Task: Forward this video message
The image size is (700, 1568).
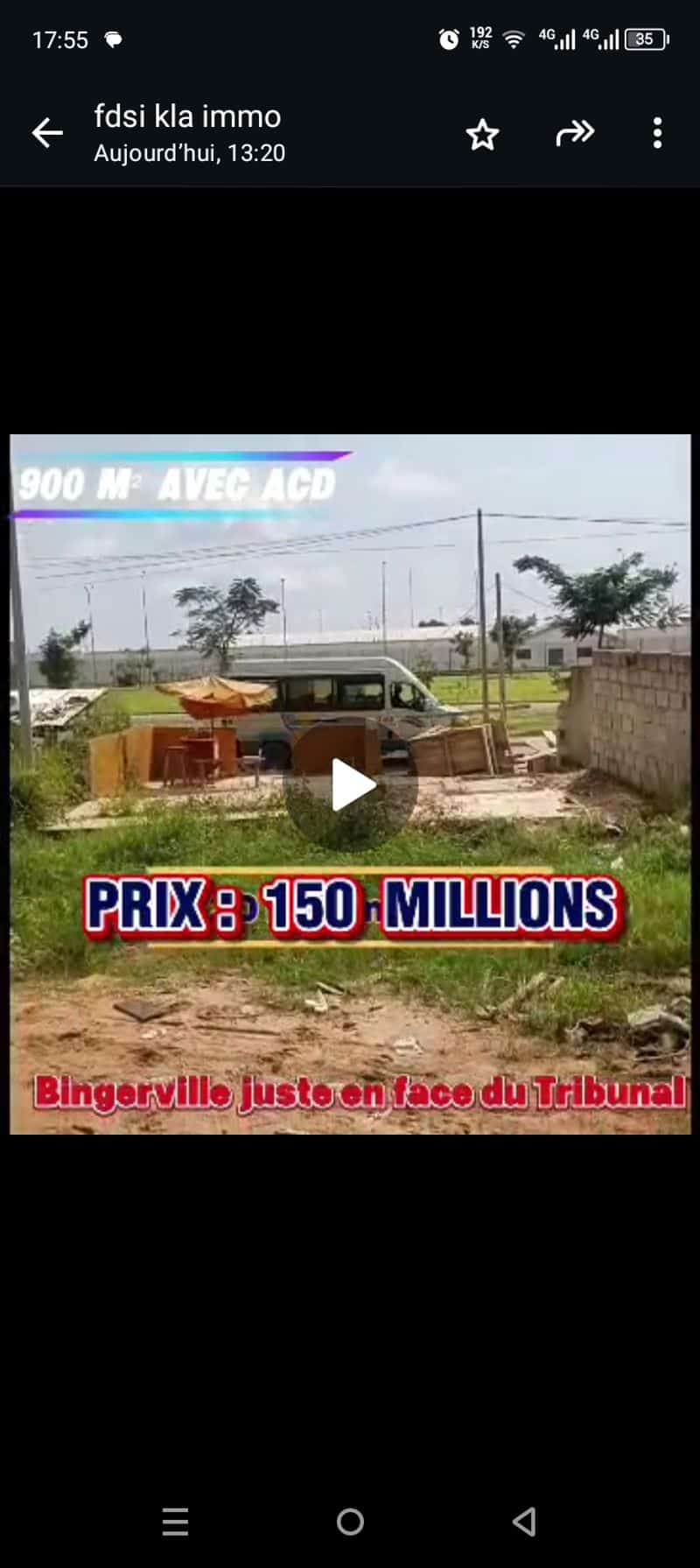Action: 575,133
